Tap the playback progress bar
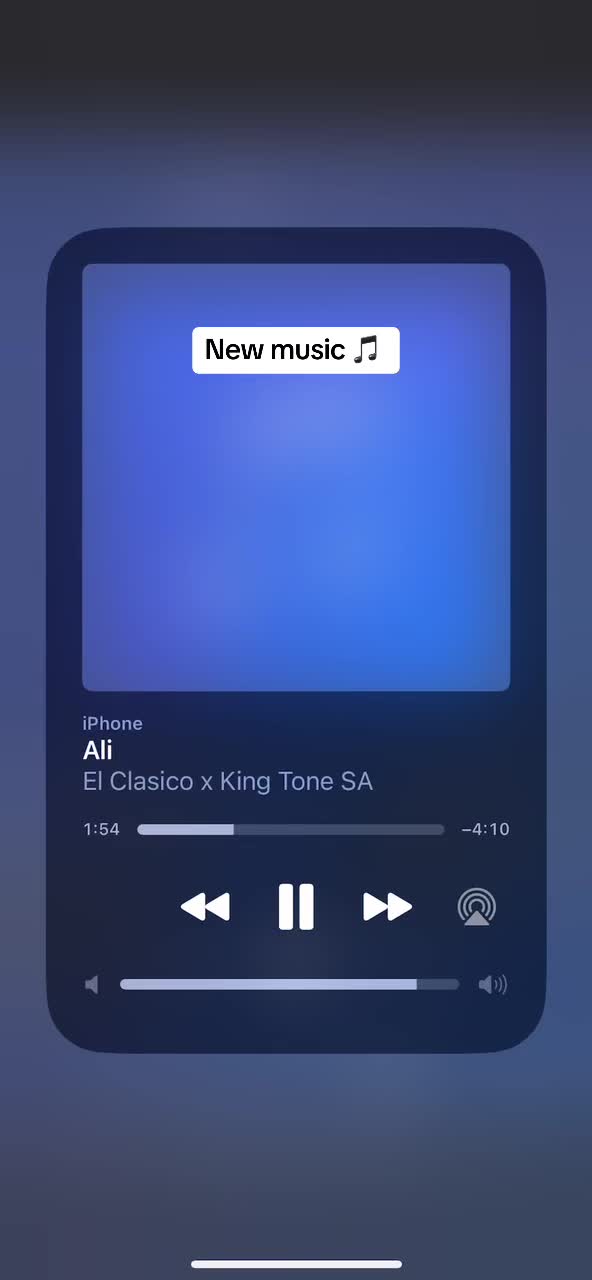 [290, 829]
